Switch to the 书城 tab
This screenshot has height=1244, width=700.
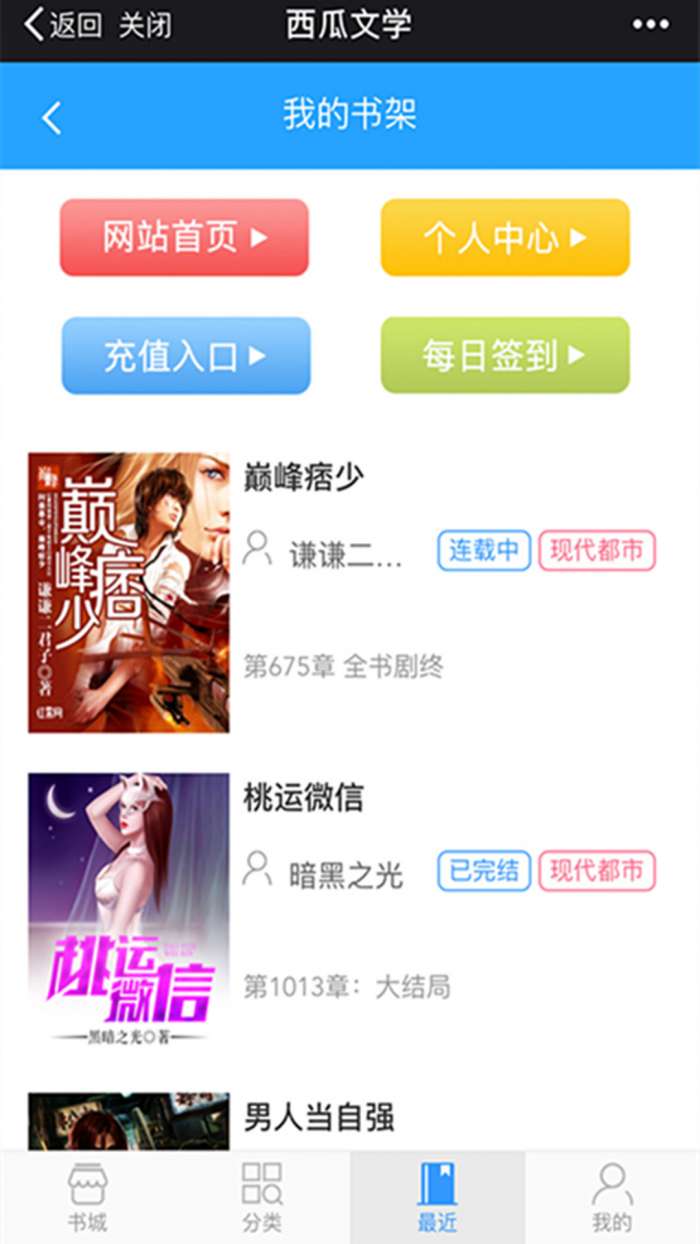tap(88, 1197)
